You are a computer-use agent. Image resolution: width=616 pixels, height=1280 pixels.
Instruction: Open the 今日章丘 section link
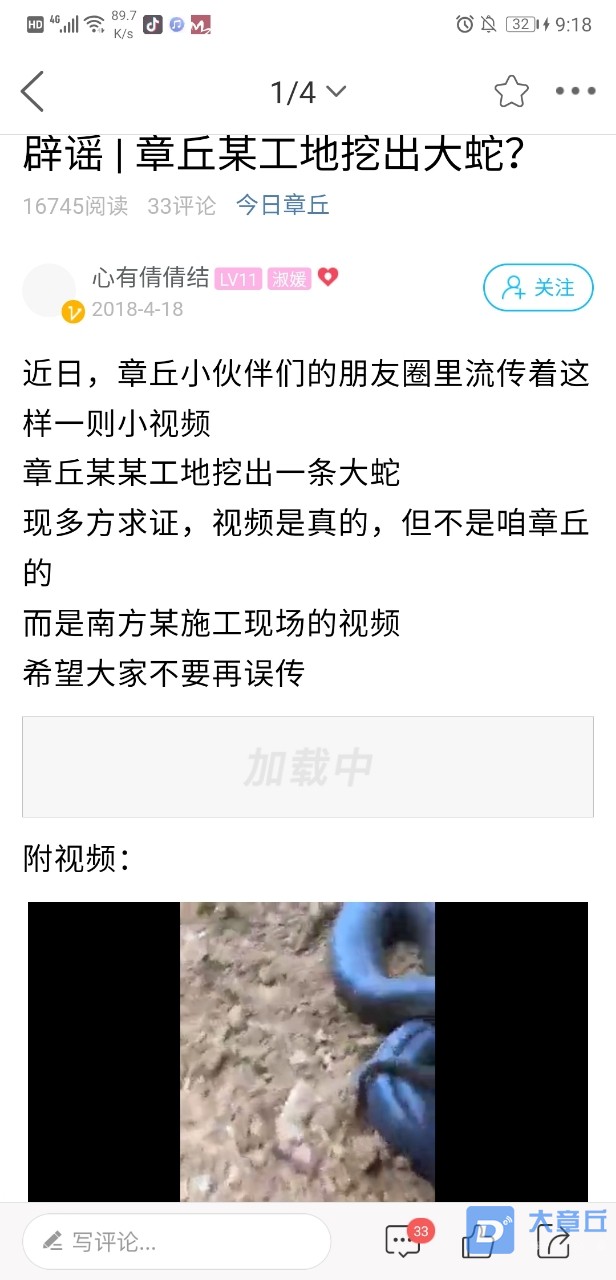pyautogui.click(x=282, y=206)
